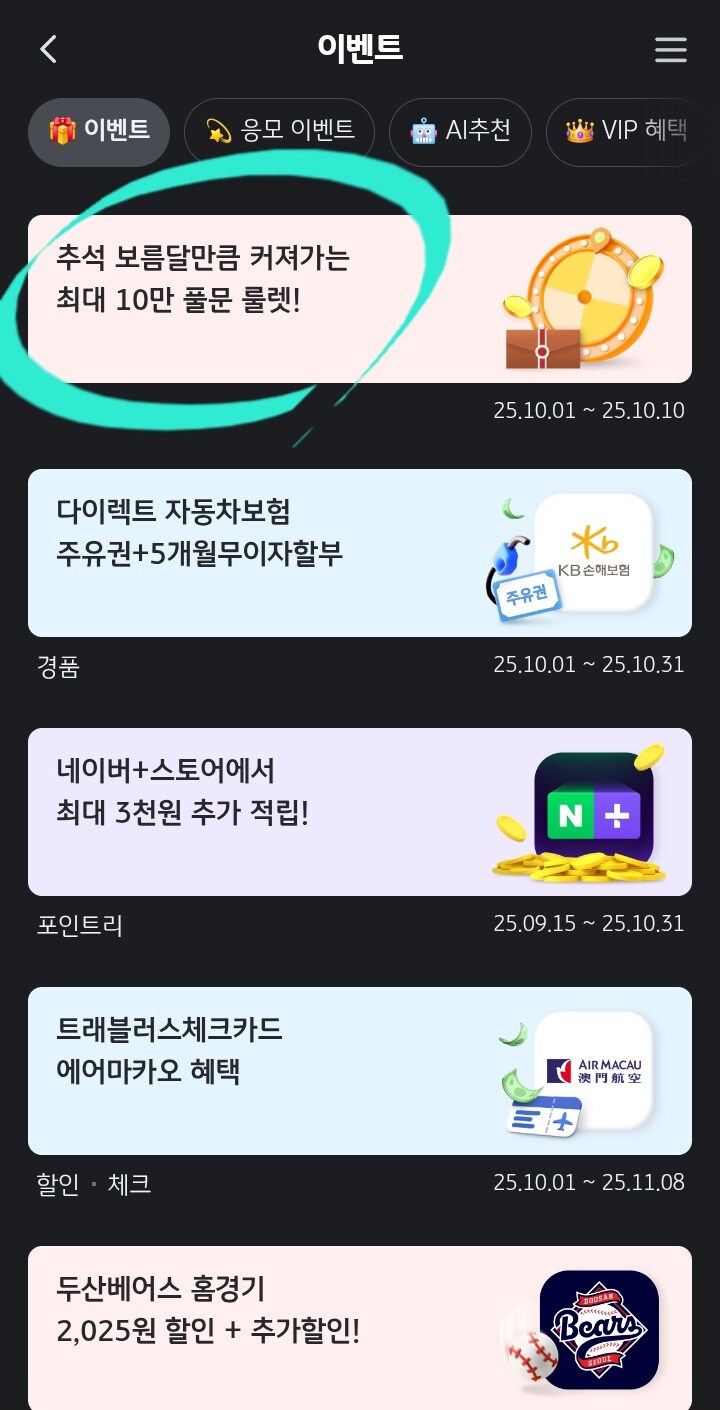
Task: Tap the Doosan Bears baseball logo
Action: click(600, 1327)
